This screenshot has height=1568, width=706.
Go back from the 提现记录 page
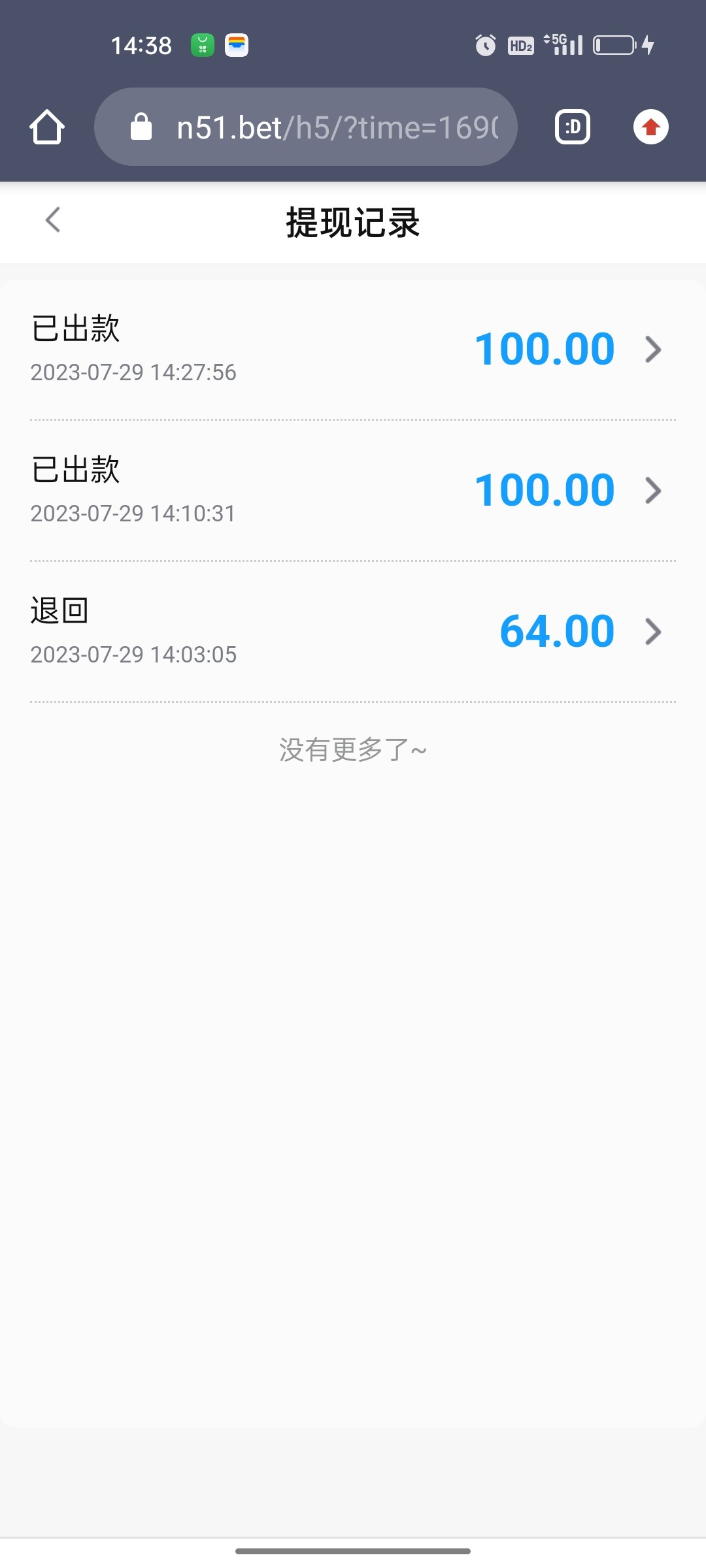(x=53, y=220)
